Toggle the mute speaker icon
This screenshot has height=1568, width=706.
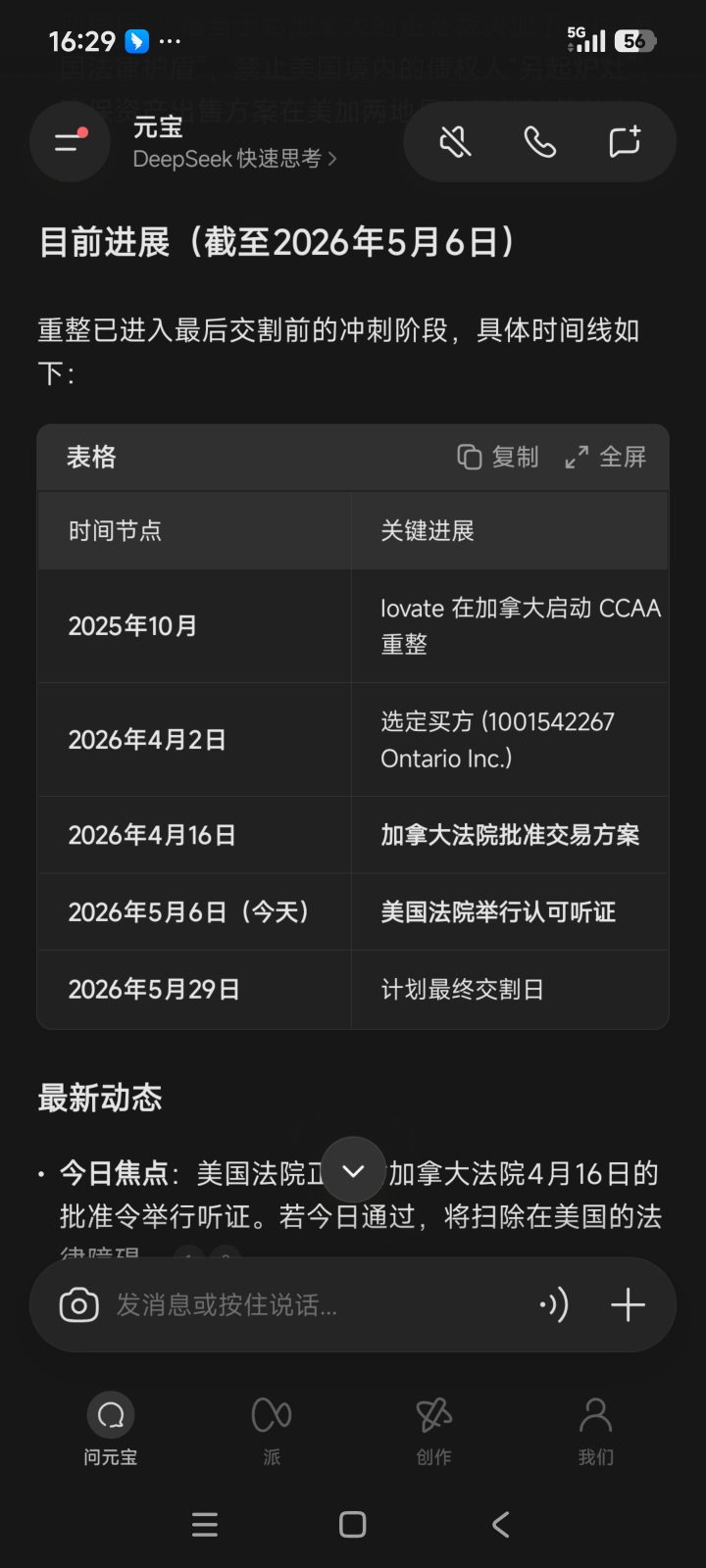pos(455,142)
